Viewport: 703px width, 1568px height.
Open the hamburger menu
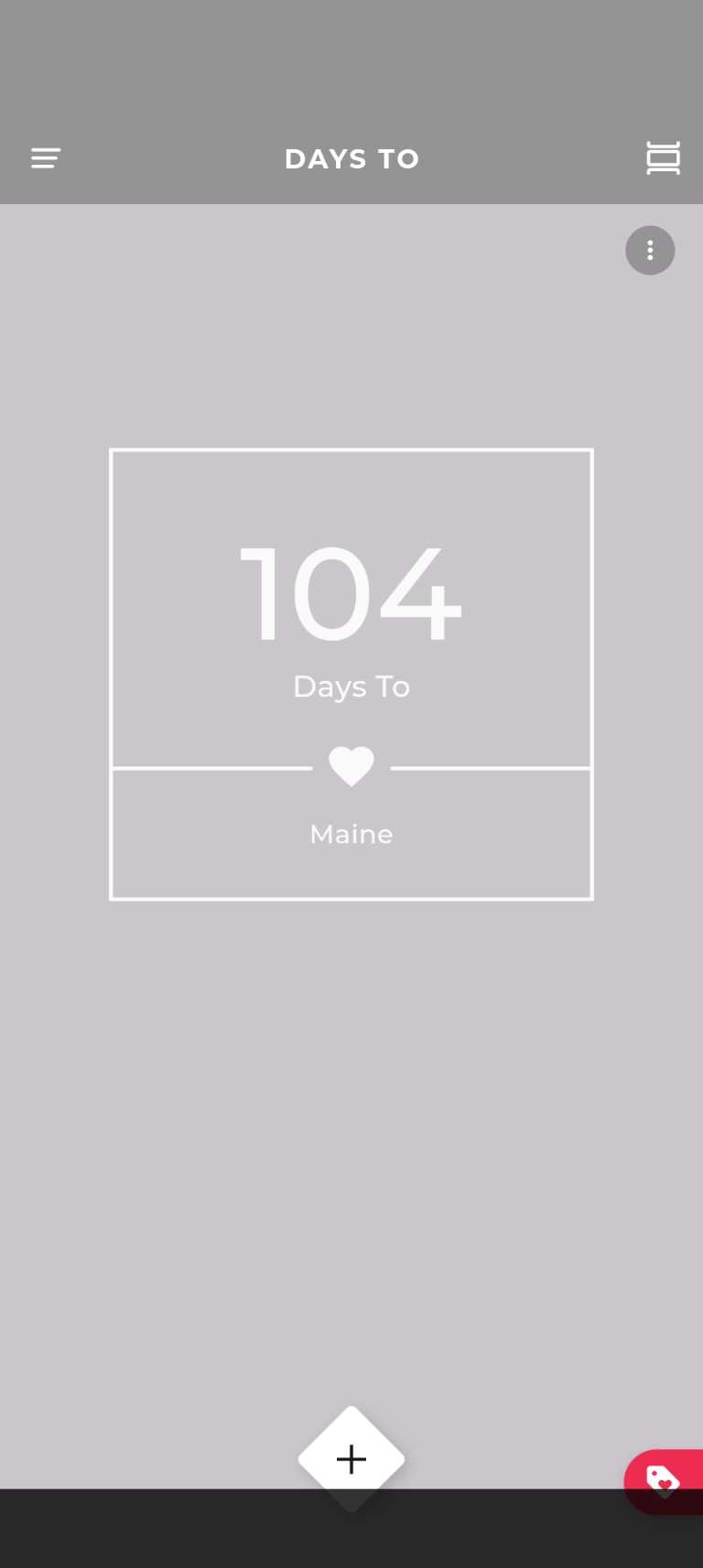[46, 158]
